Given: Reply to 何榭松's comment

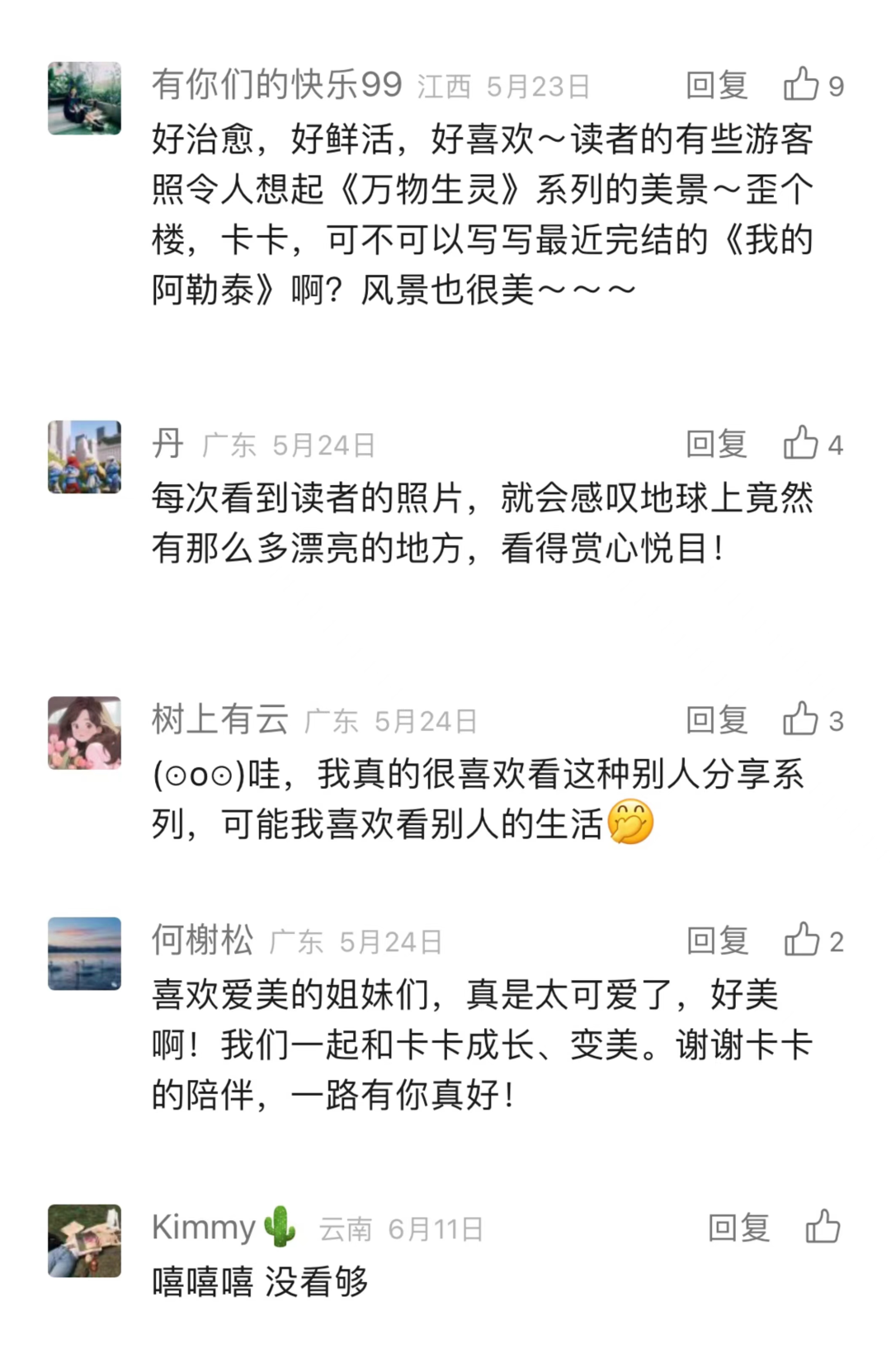Looking at the screenshot, I should pyautogui.click(x=716, y=941).
